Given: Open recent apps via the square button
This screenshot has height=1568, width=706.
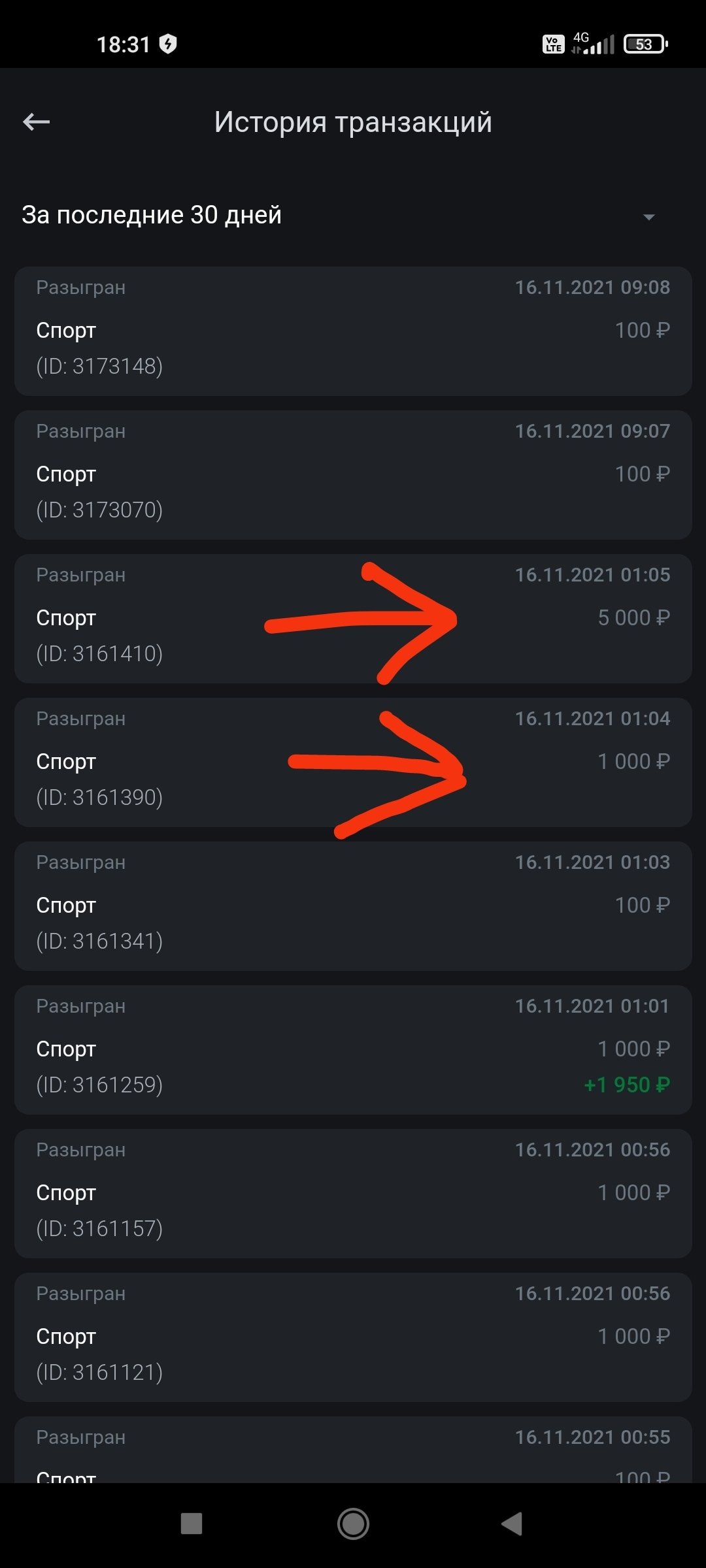Looking at the screenshot, I should 192,1524.
